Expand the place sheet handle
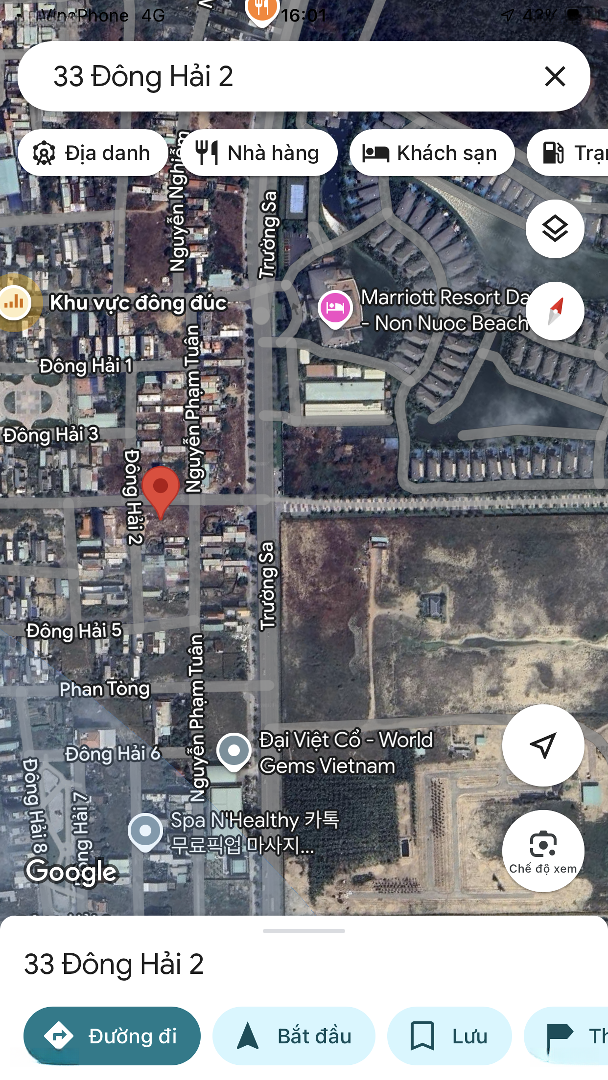The width and height of the screenshot is (608, 1080). pyautogui.click(x=304, y=931)
